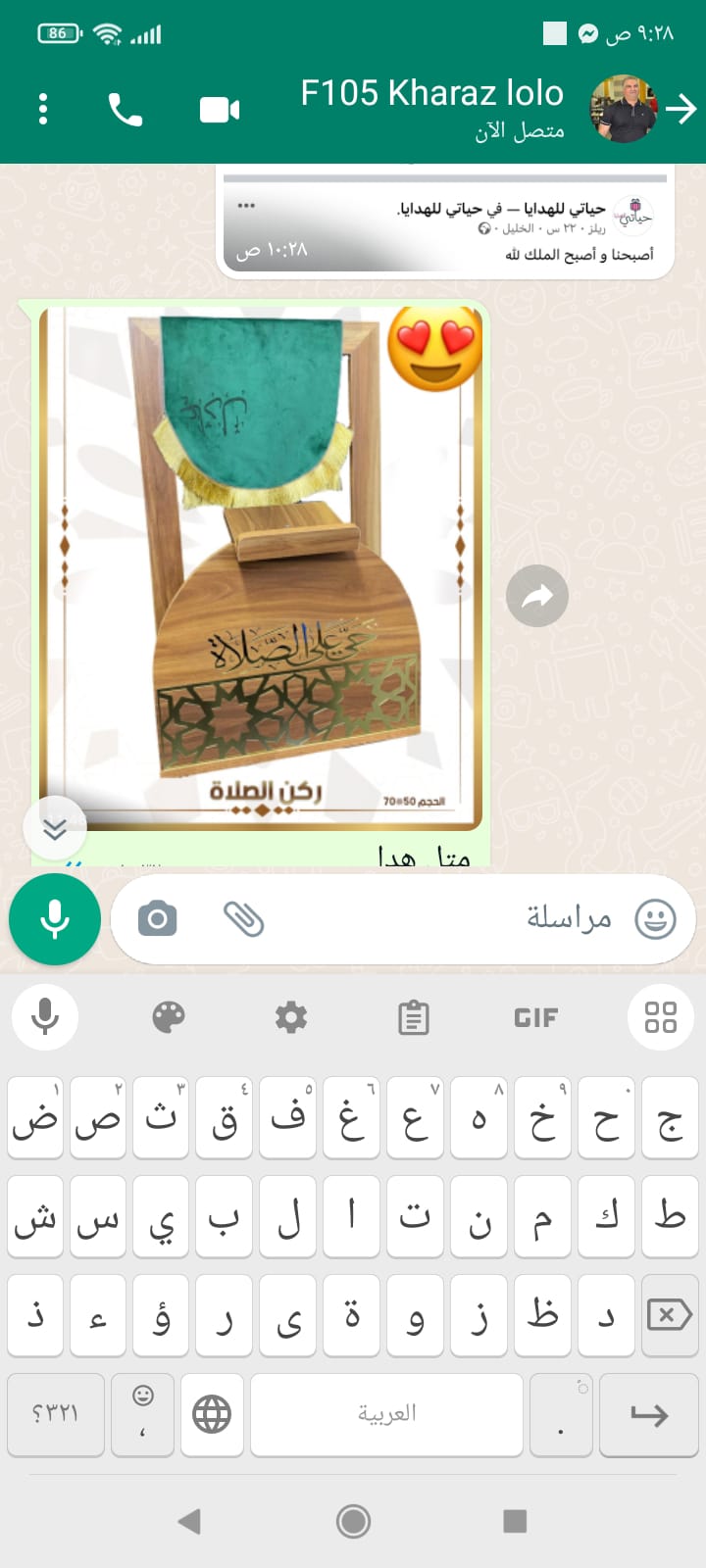Open the shared Facebook reel link preview
706x1568 pixels.
pos(447,223)
